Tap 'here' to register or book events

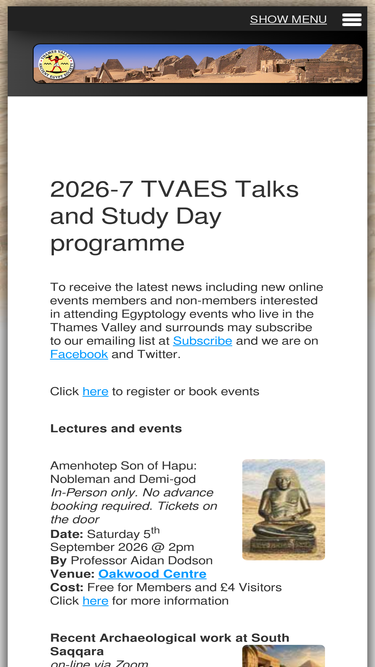(x=95, y=391)
